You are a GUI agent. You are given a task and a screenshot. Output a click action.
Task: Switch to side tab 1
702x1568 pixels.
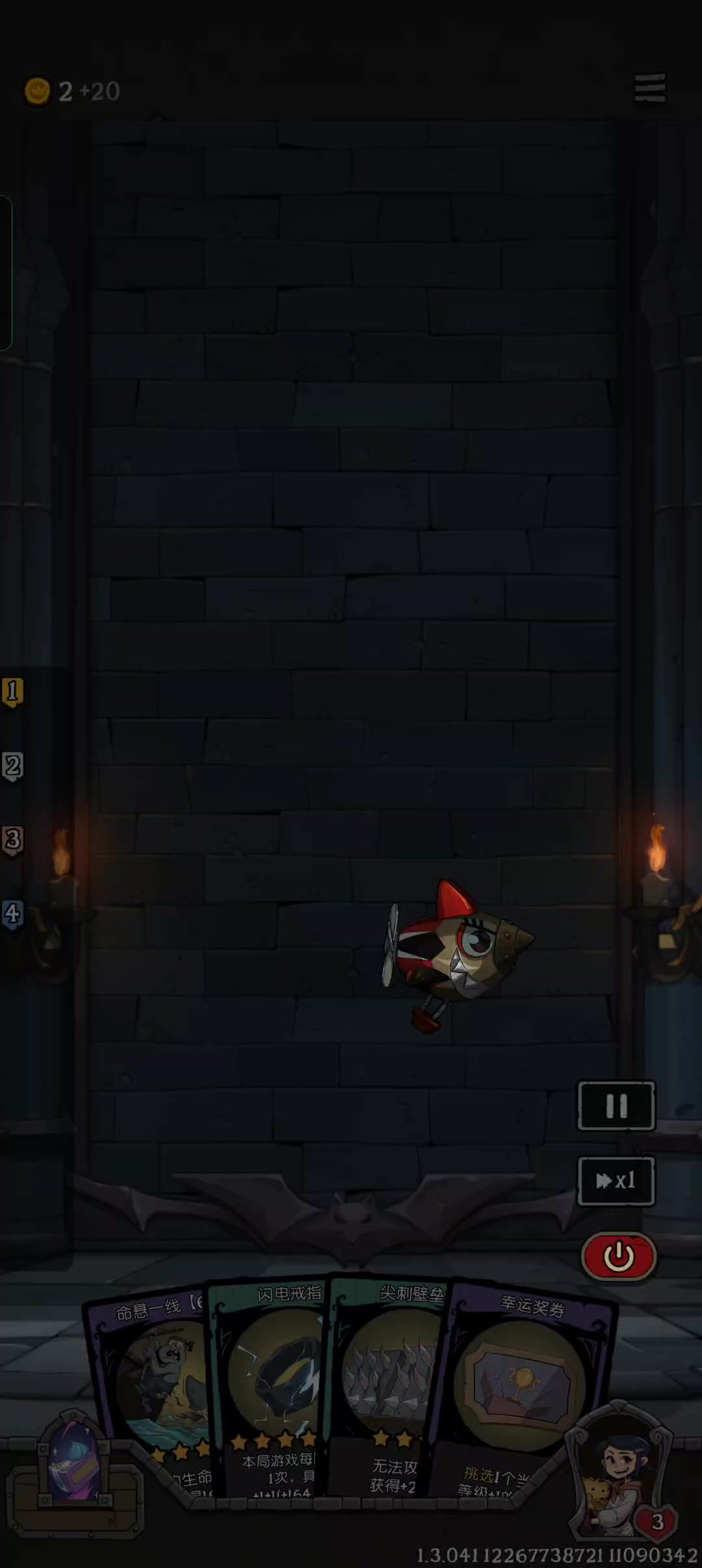(13, 692)
